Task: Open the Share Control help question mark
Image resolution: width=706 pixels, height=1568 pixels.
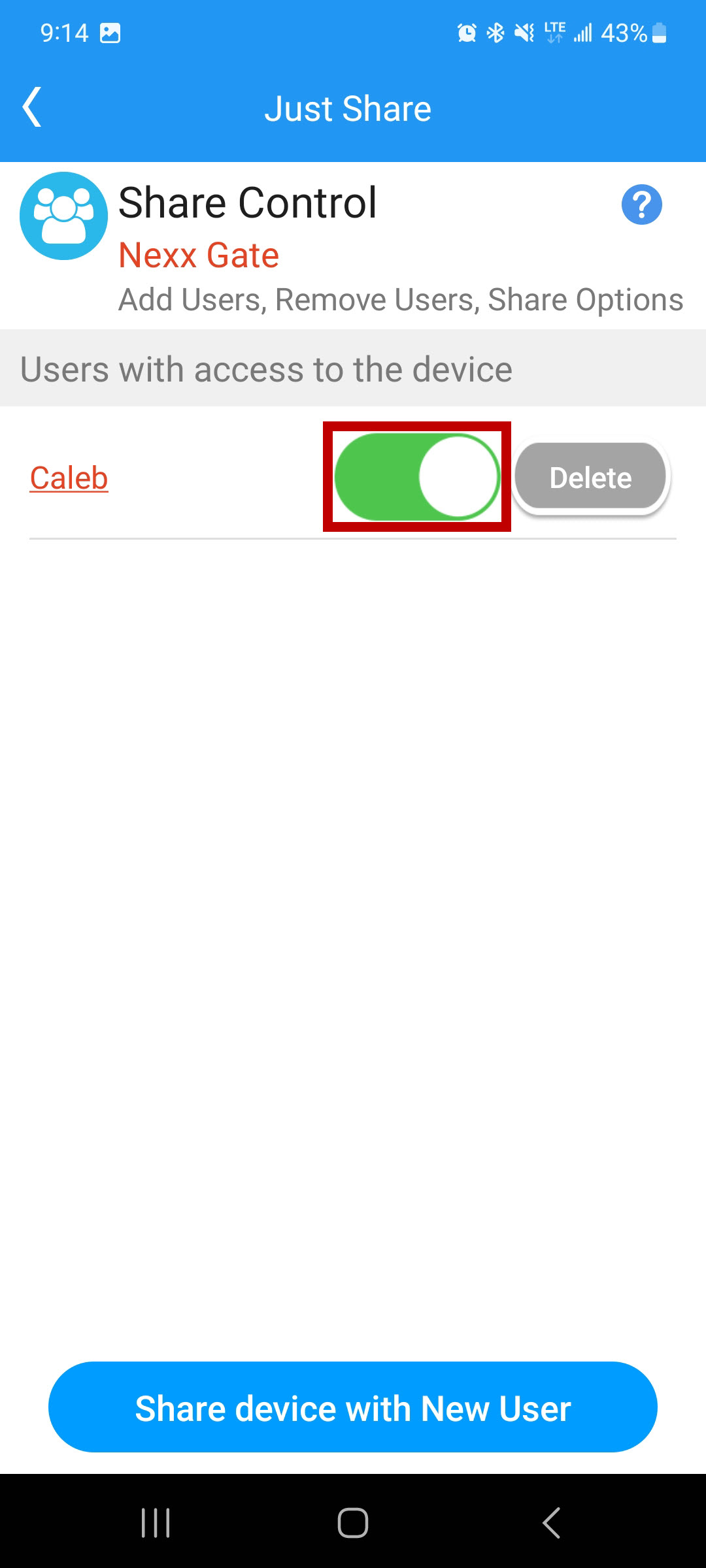Action: point(641,204)
